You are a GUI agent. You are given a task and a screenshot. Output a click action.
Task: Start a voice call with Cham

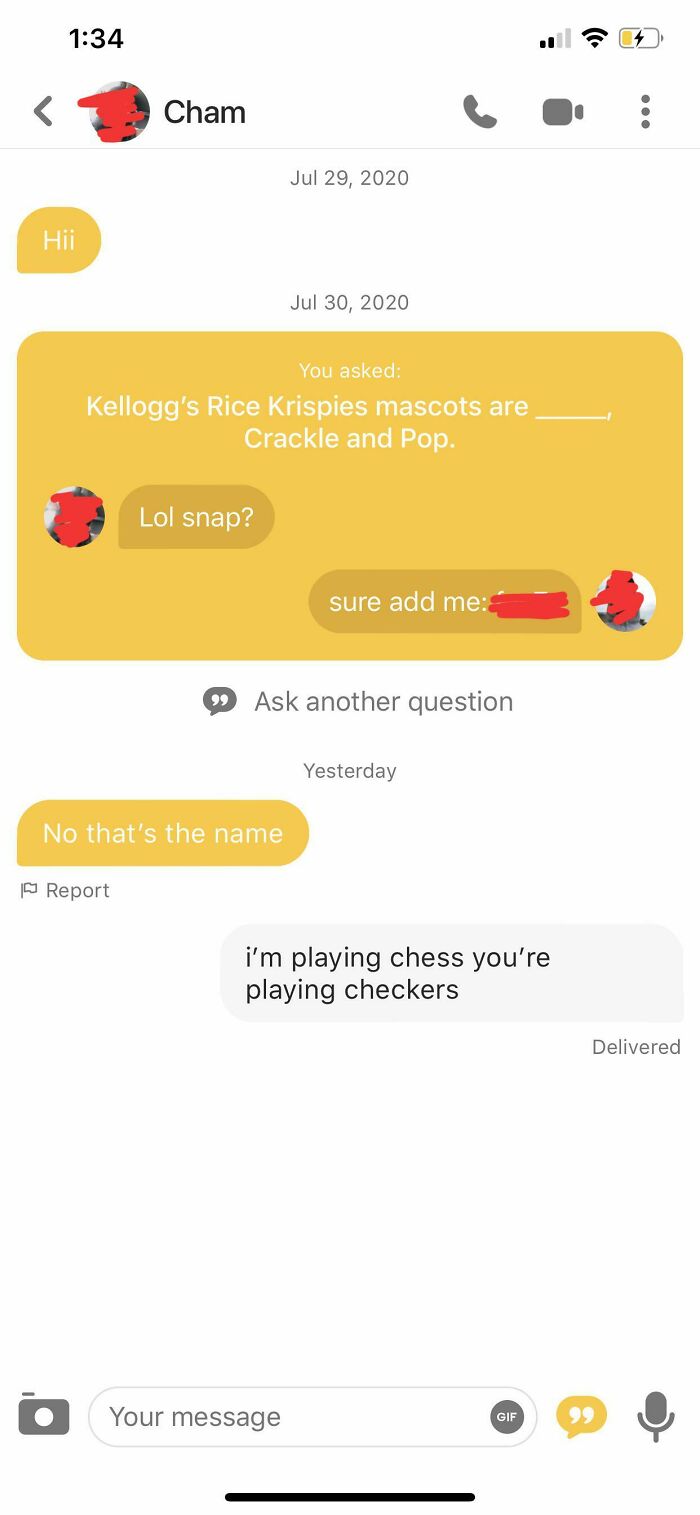pyautogui.click(x=480, y=112)
